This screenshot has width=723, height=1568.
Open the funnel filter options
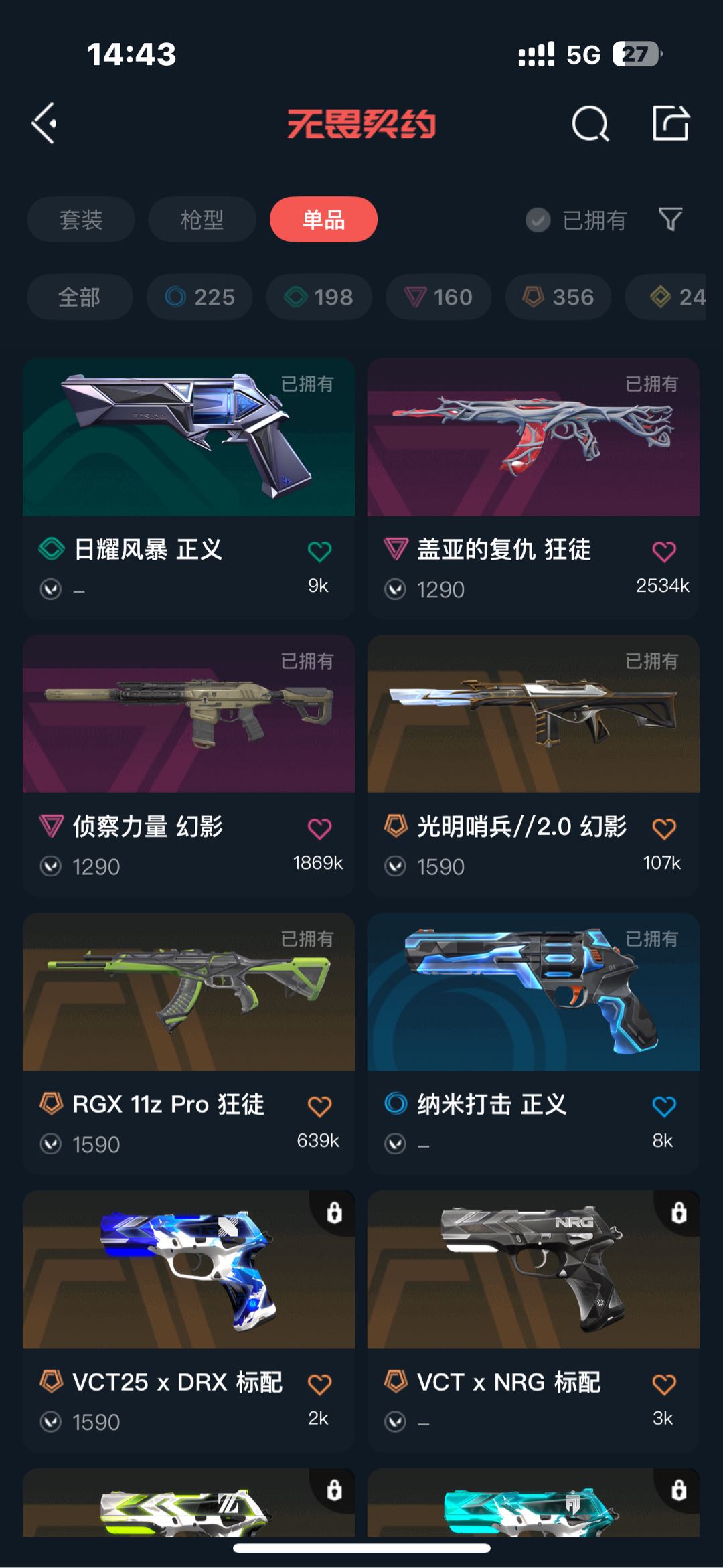[670, 219]
